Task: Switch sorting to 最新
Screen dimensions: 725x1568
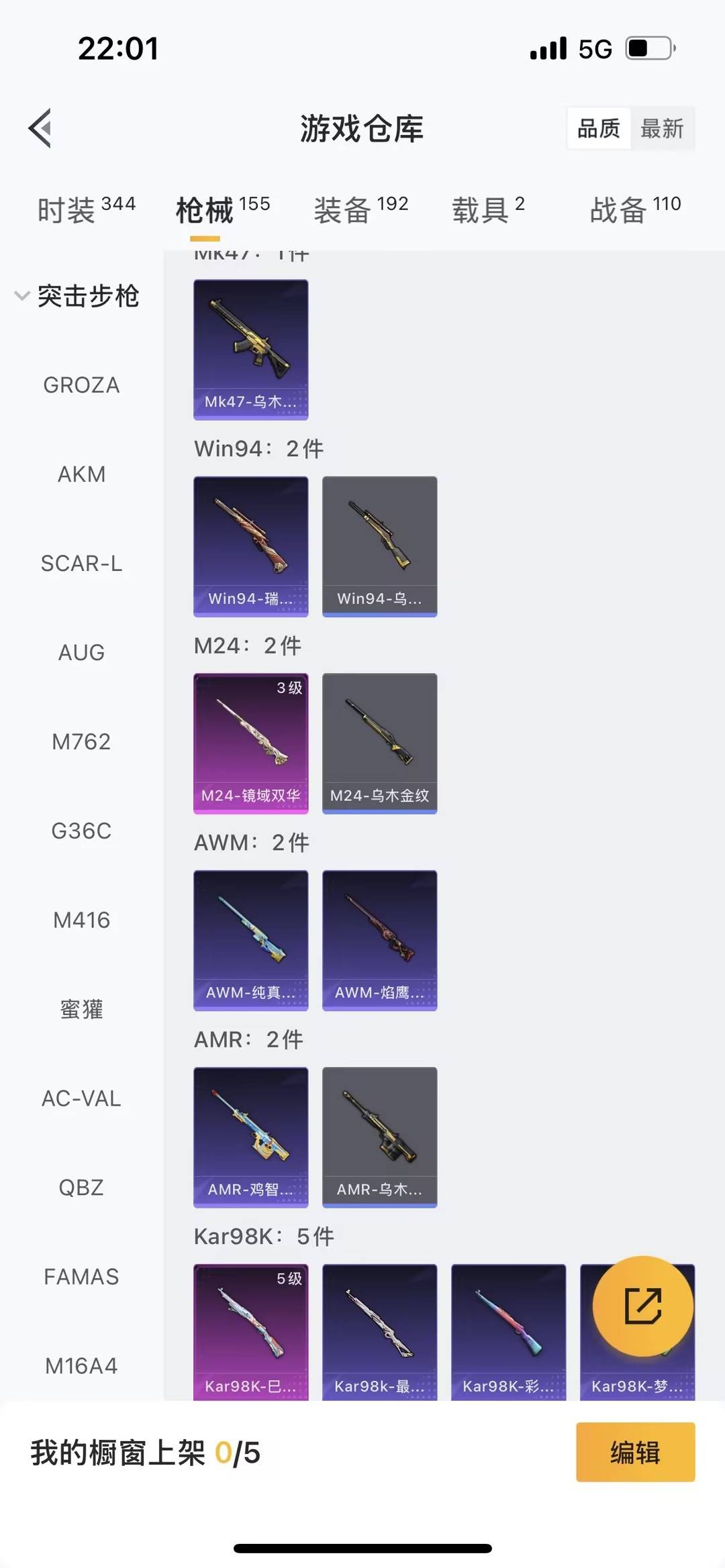Action: click(663, 129)
